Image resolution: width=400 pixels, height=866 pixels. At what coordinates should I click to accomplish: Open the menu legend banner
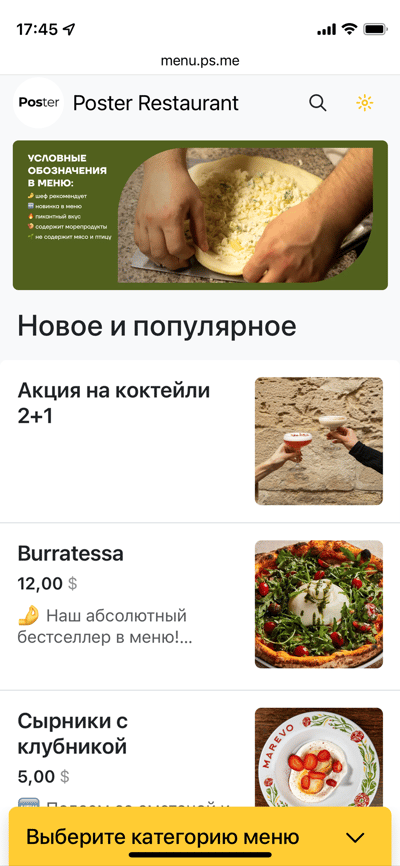[x=200, y=215]
